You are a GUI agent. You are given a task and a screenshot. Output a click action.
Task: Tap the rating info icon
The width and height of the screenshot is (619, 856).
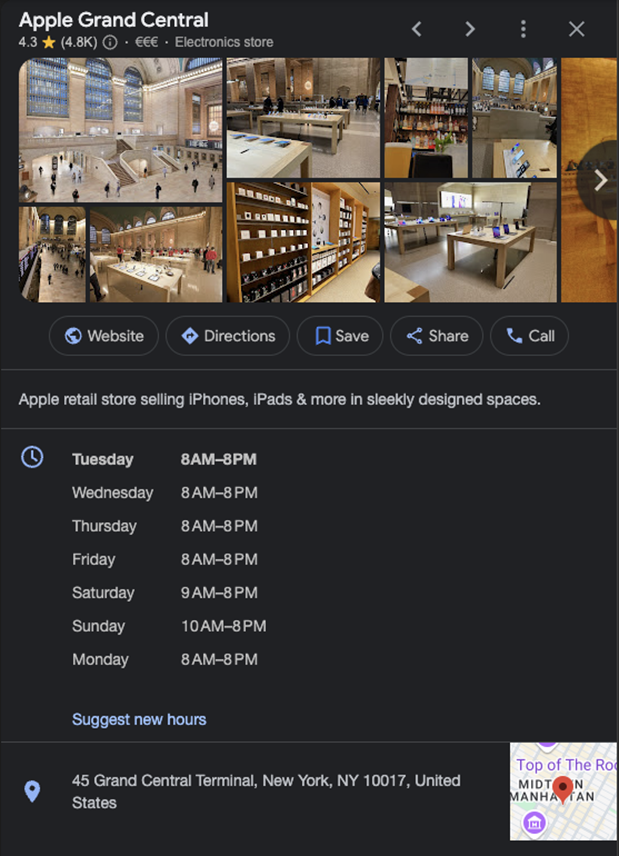(x=110, y=42)
